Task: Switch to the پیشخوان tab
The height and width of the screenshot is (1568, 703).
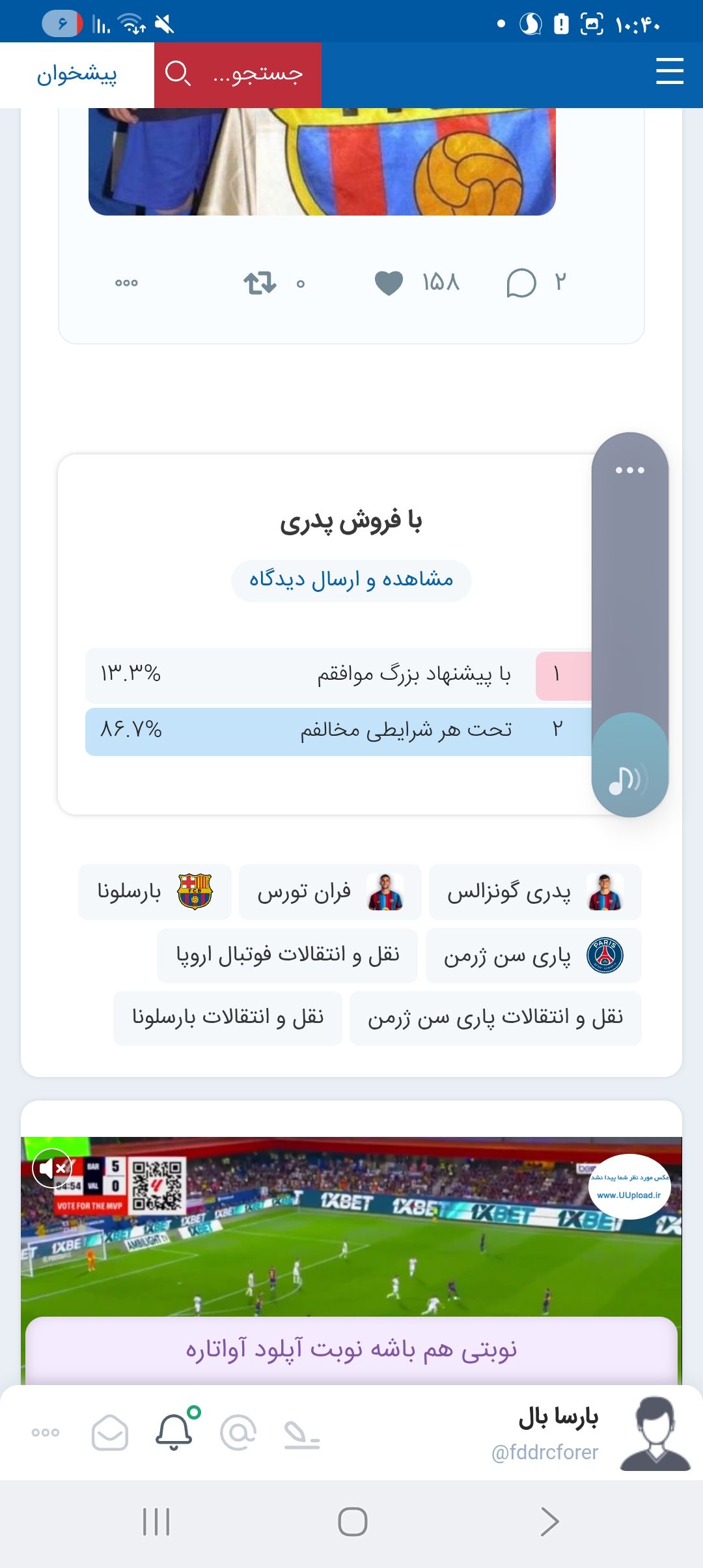Action: (77, 75)
